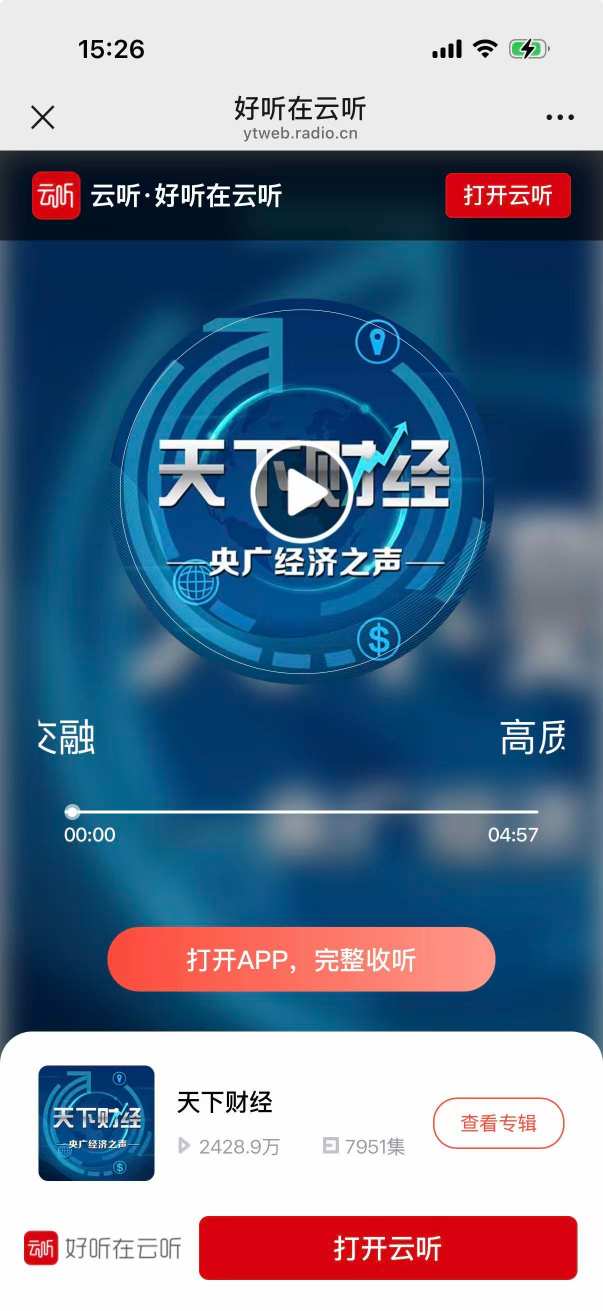Viewport: 603px width, 1311px height.
Task: Tap the audio progress slider handle
Action: click(72, 811)
